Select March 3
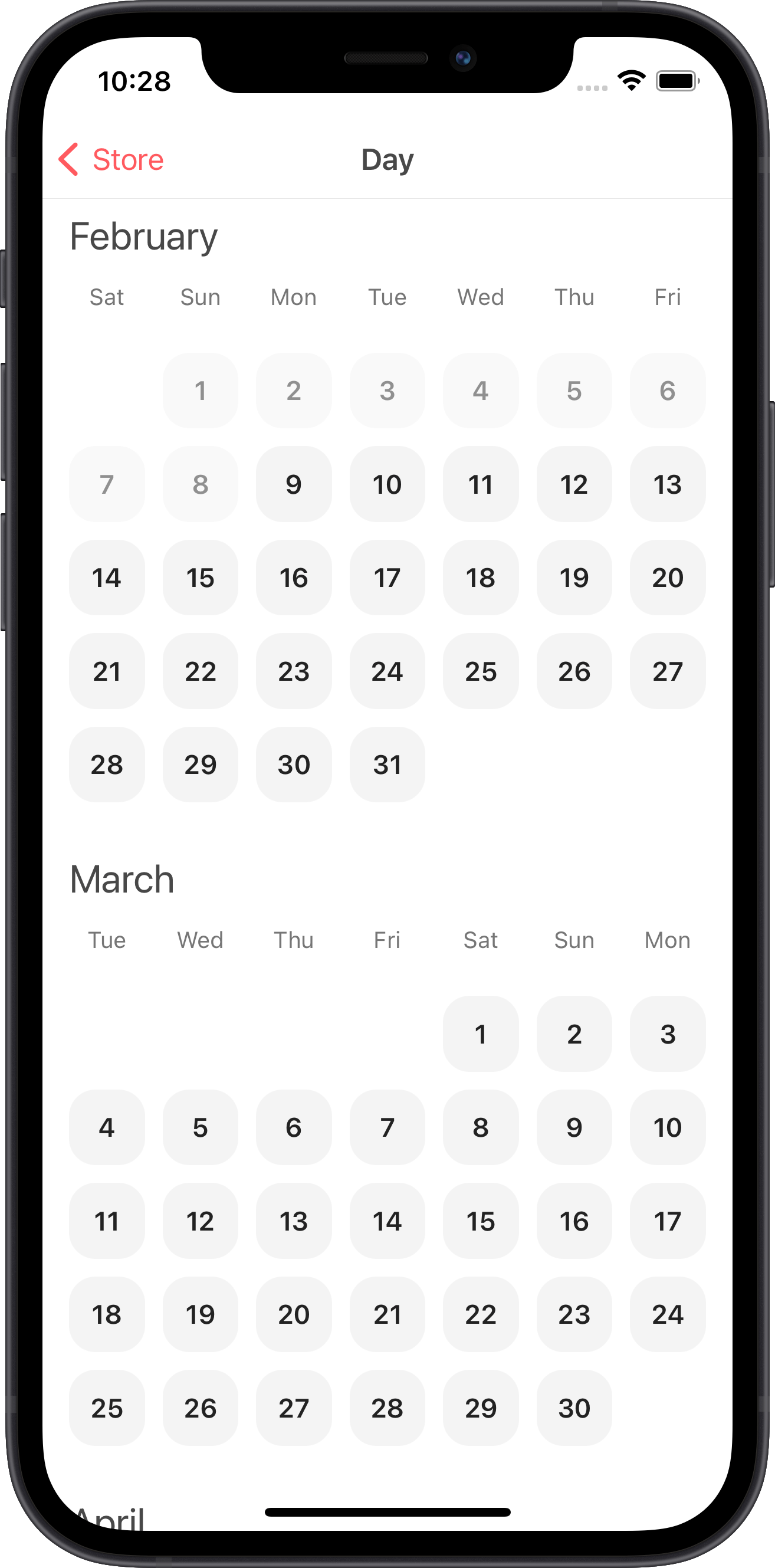 click(667, 1034)
